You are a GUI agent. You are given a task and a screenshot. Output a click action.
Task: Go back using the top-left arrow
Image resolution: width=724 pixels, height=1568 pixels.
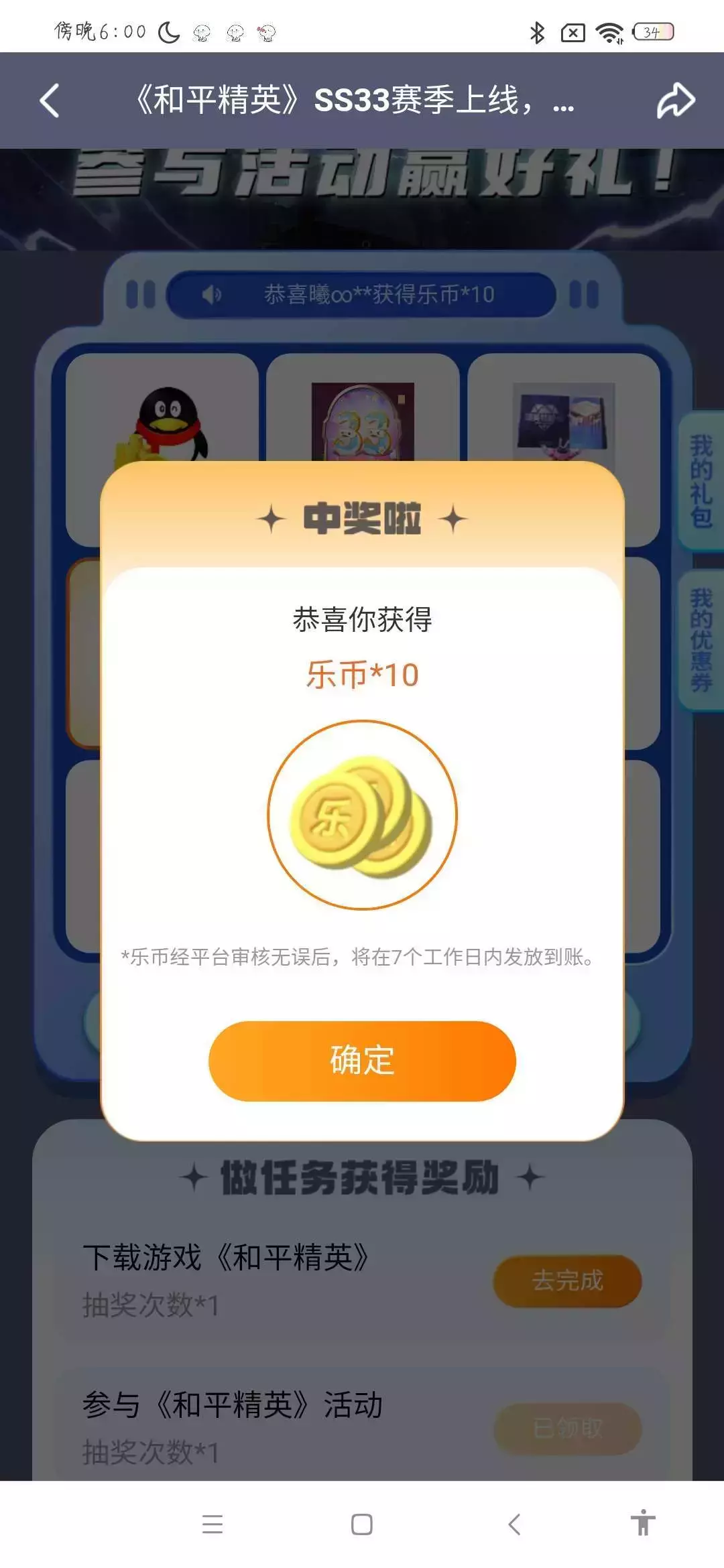50,101
